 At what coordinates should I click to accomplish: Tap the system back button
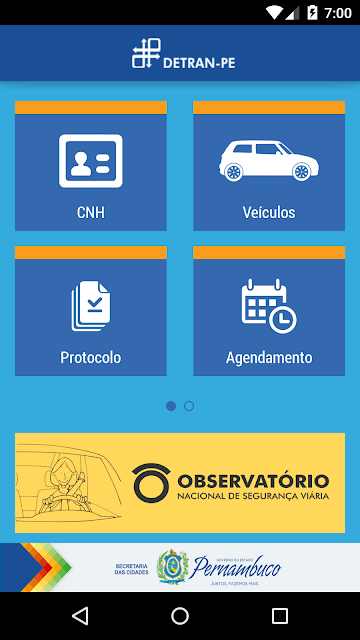pos(80,616)
